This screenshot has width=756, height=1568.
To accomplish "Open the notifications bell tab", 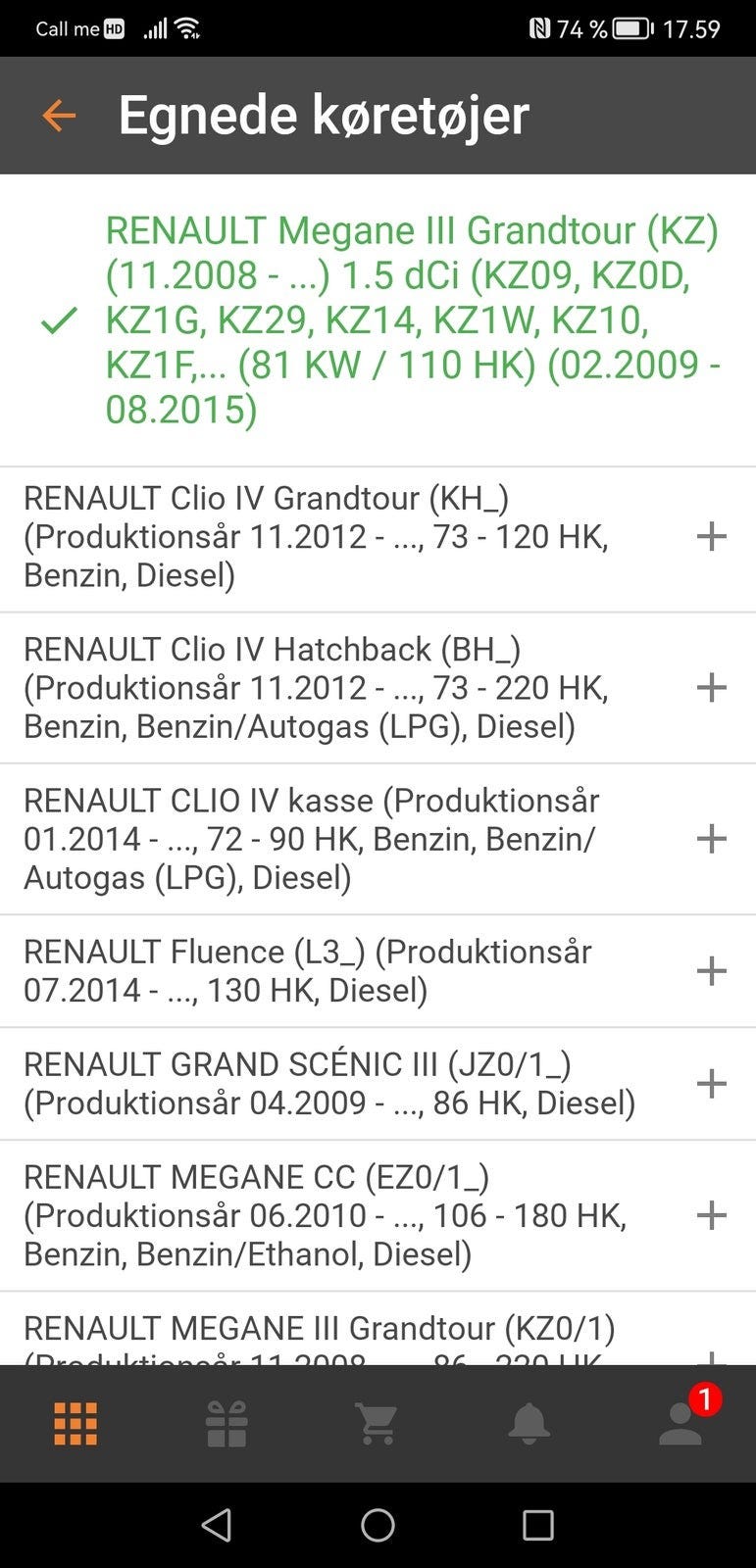I will [529, 1423].
